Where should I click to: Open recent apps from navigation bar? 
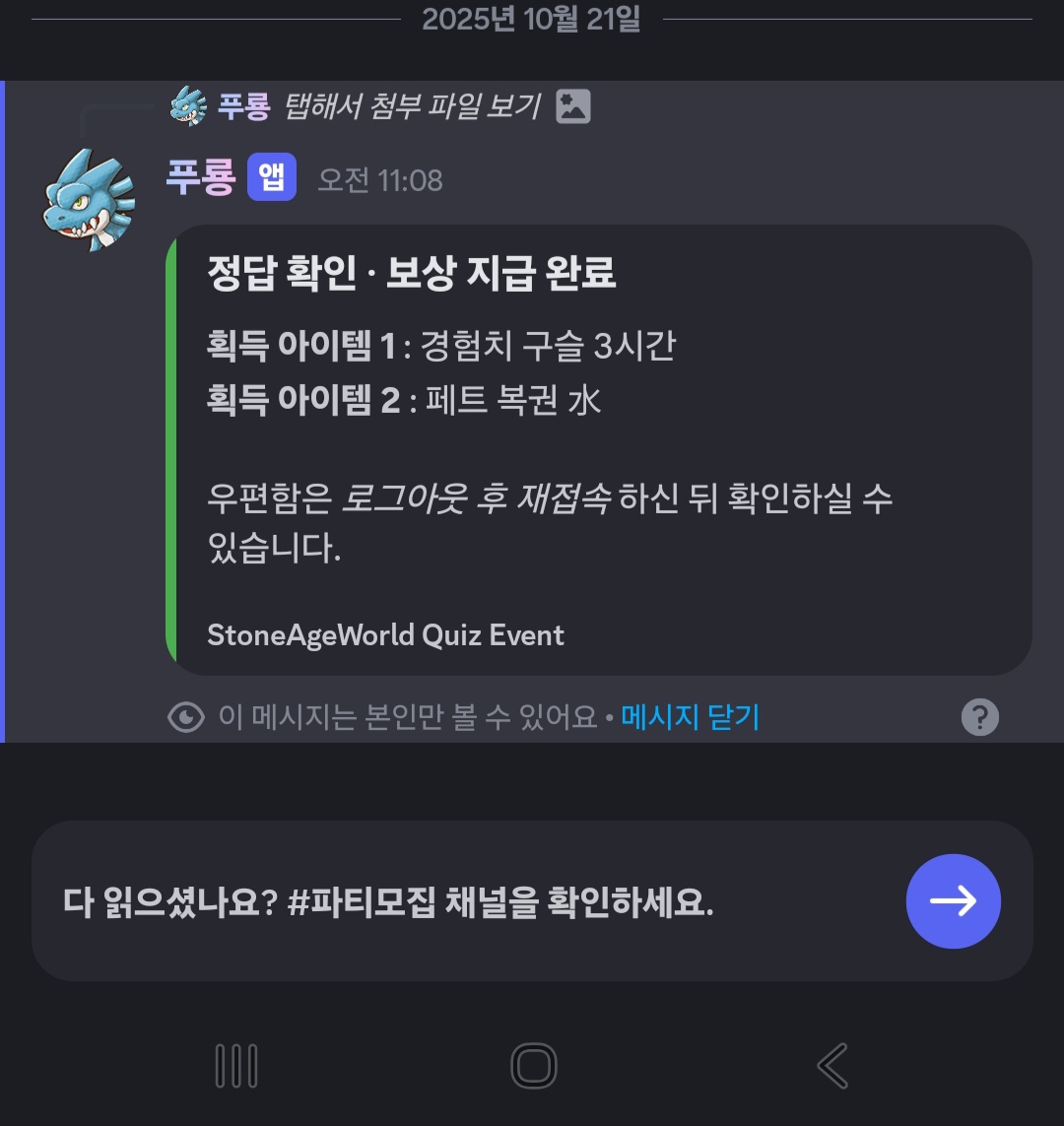pyautogui.click(x=236, y=1066)
